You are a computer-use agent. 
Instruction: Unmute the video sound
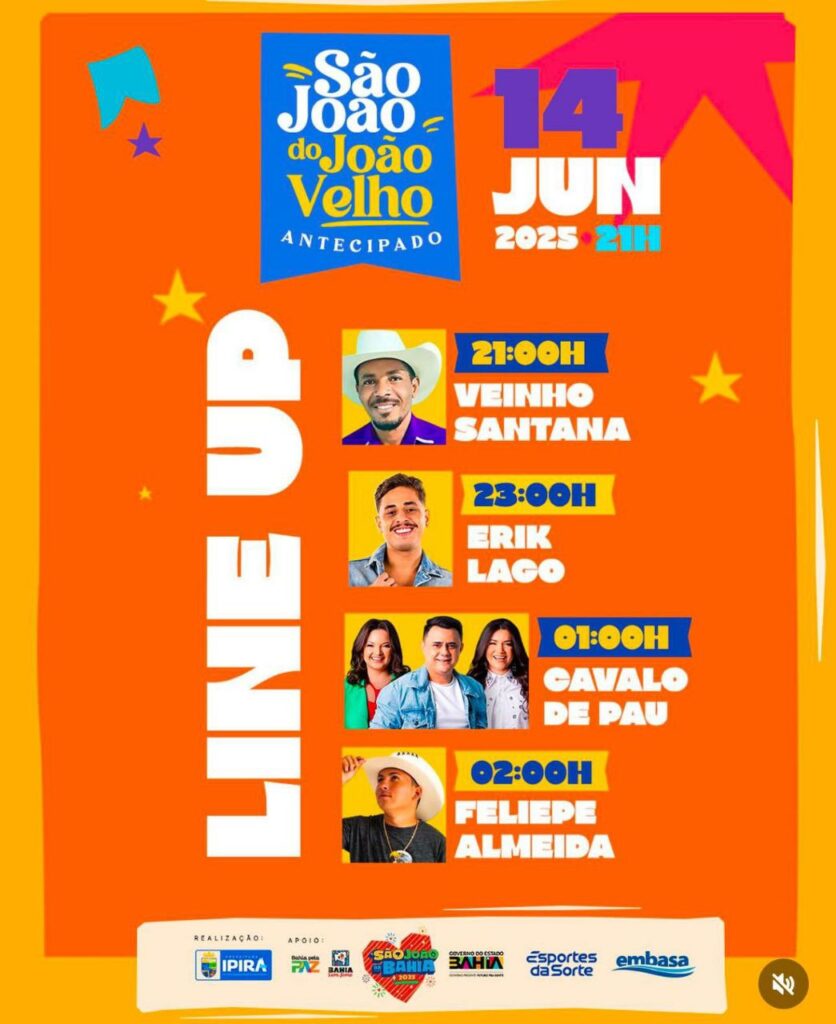click(x=783, y=983)
